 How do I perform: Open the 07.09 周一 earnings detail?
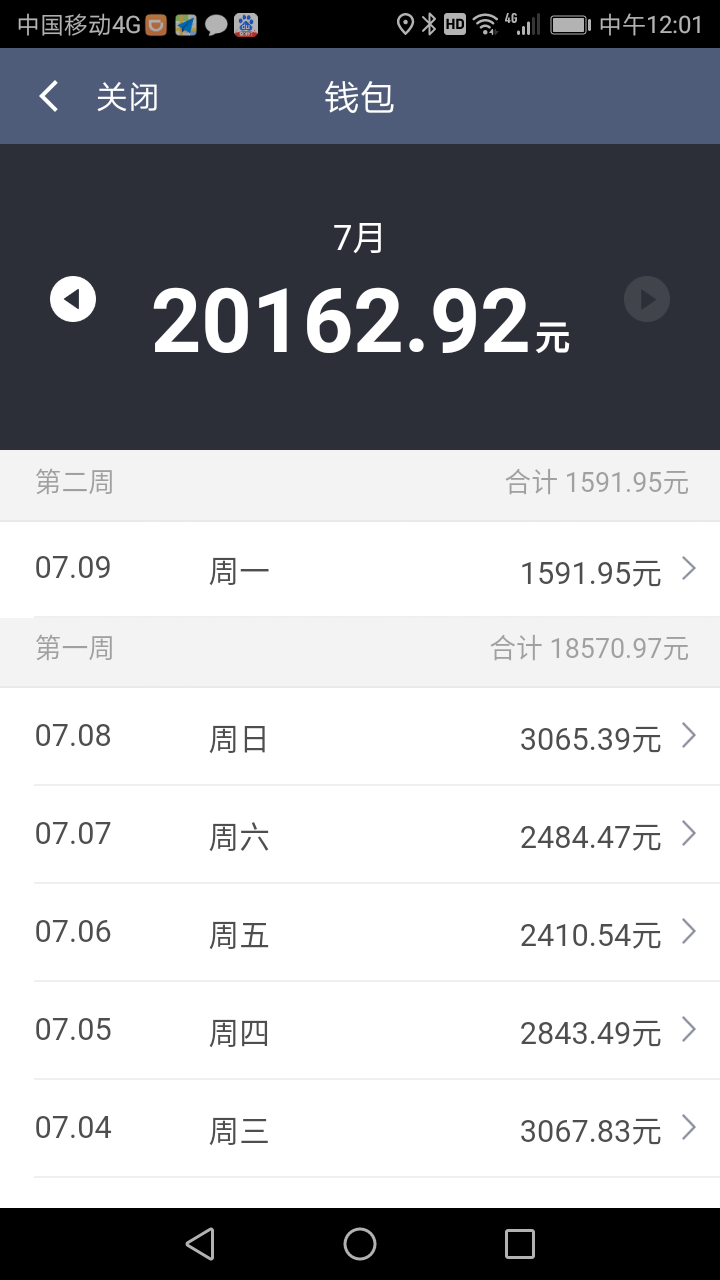pyautogui.click(x=360, y=569)
